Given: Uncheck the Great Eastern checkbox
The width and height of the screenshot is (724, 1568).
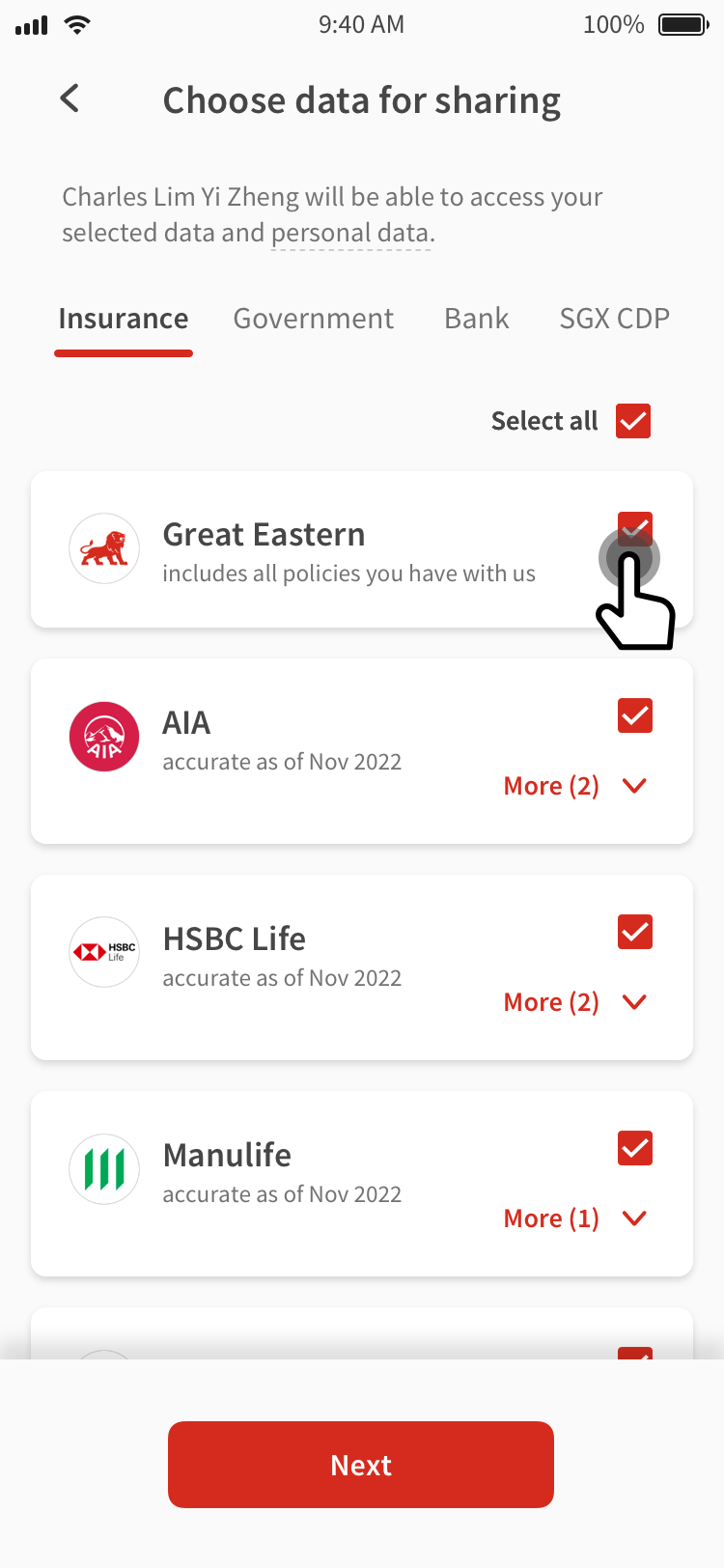Looking at the screenshot, I should [x=635, y=529].
